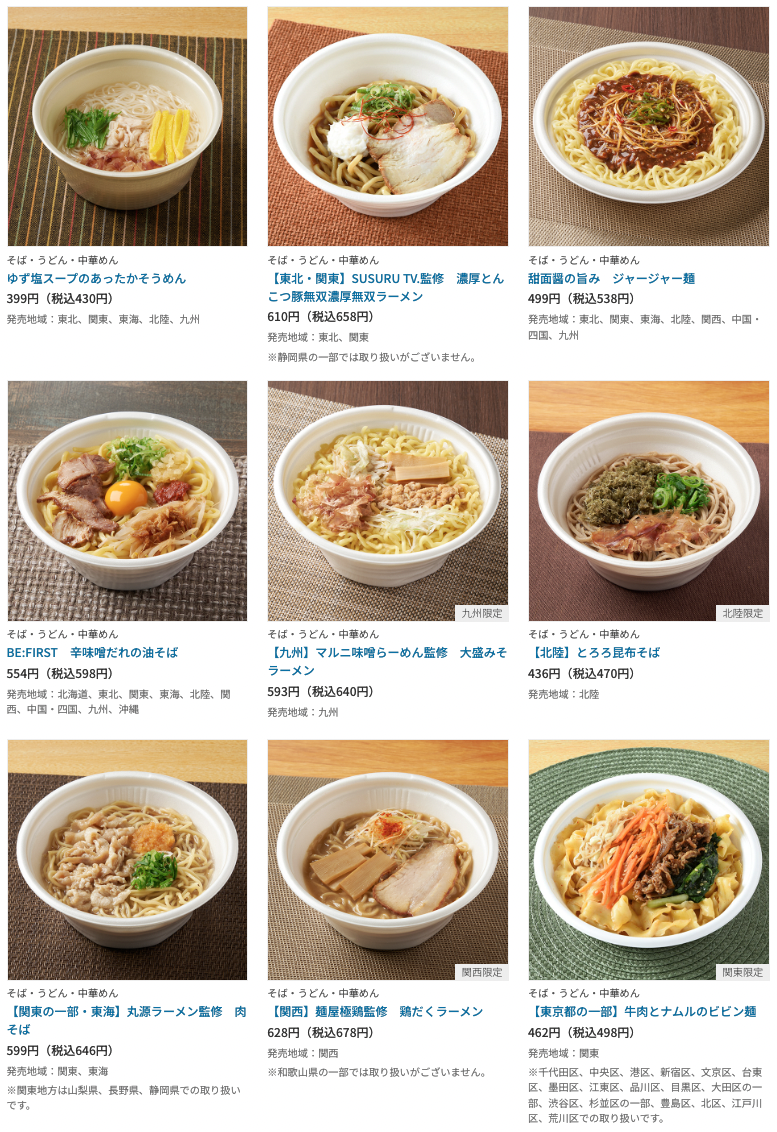Tap the SUSURU TV.監修 濃厚とんこつ豚無双ラーメン link
The width and height of the screenshot is (777, 1132).
[x=386, y=287]
